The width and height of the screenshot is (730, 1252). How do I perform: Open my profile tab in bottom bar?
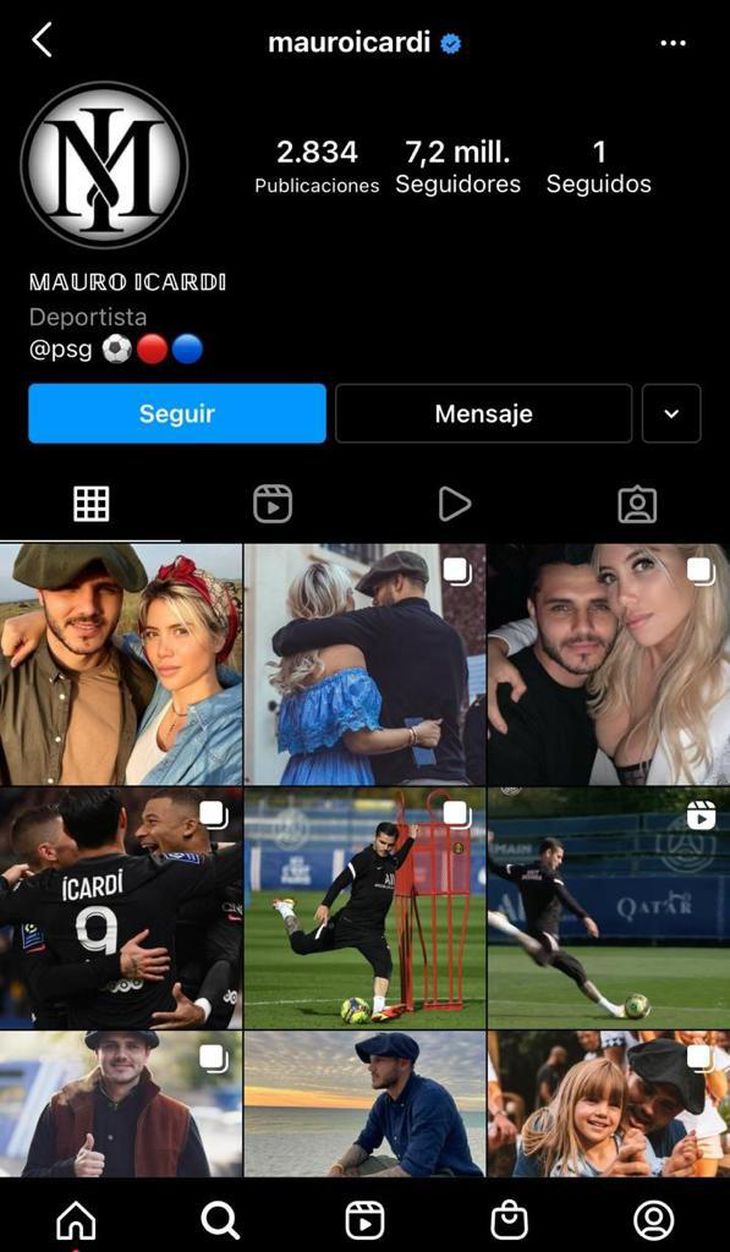pos(653,1219)
